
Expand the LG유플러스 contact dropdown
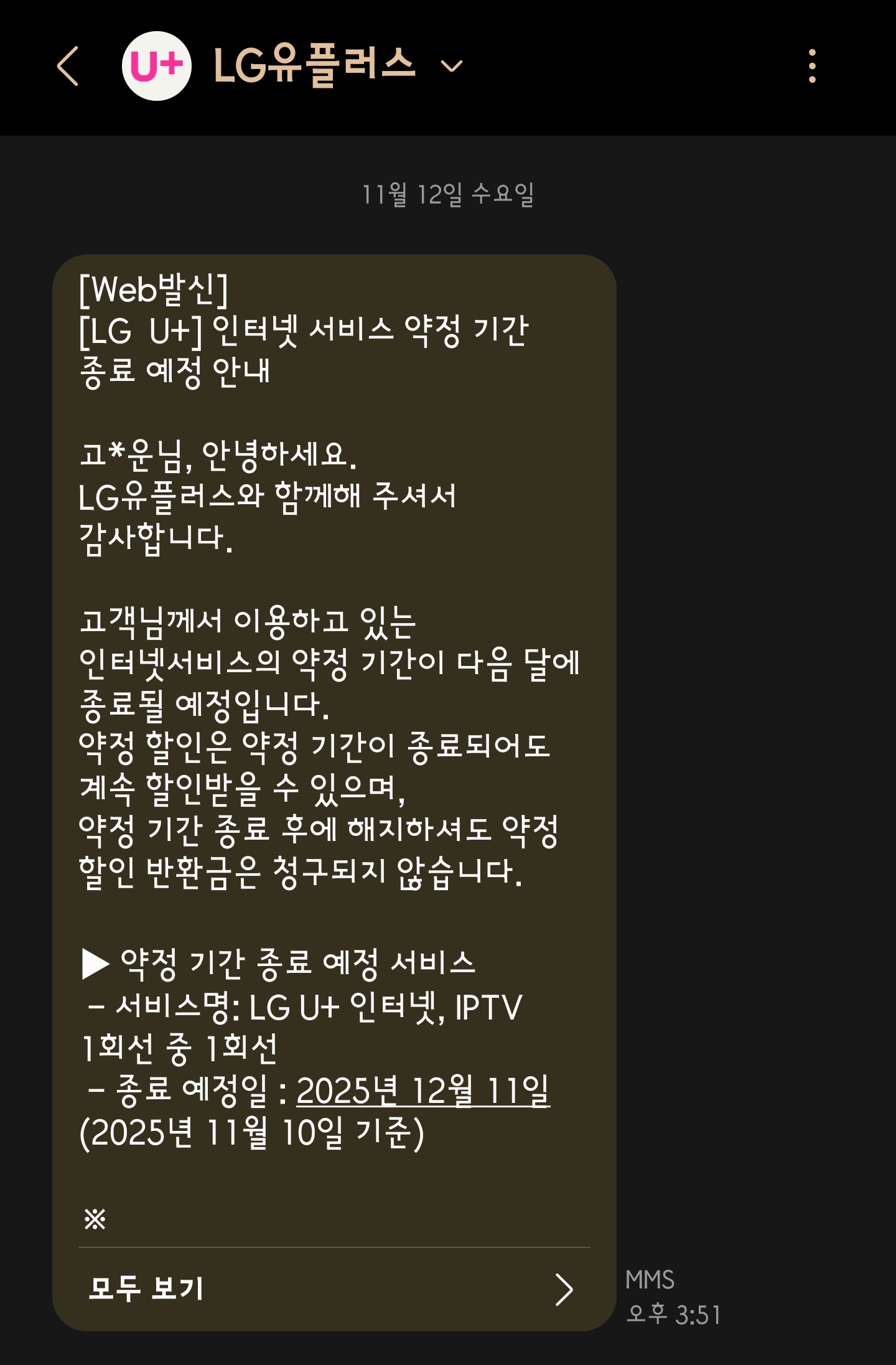click(x=452, y=66)
